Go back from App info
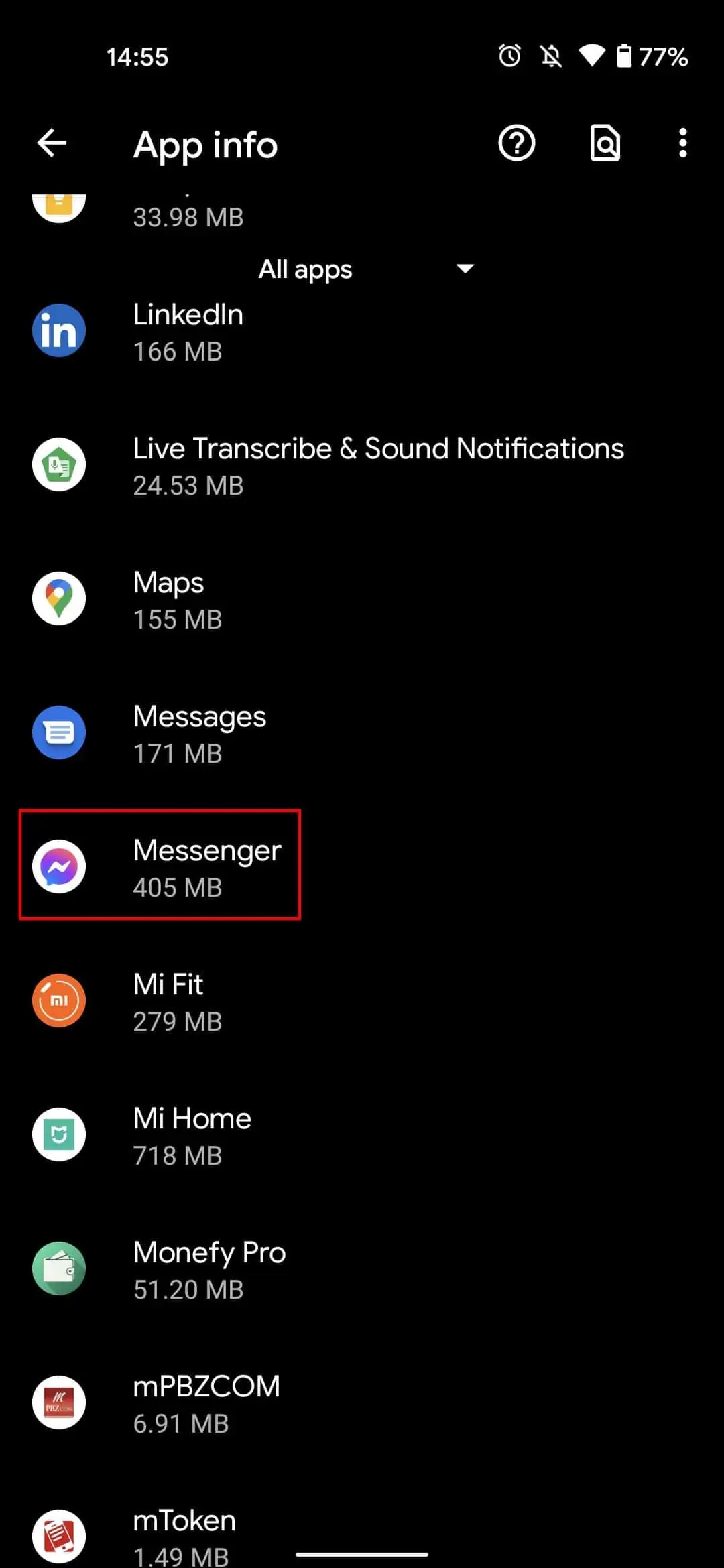 pyautogui.click(x=52, y=143)
